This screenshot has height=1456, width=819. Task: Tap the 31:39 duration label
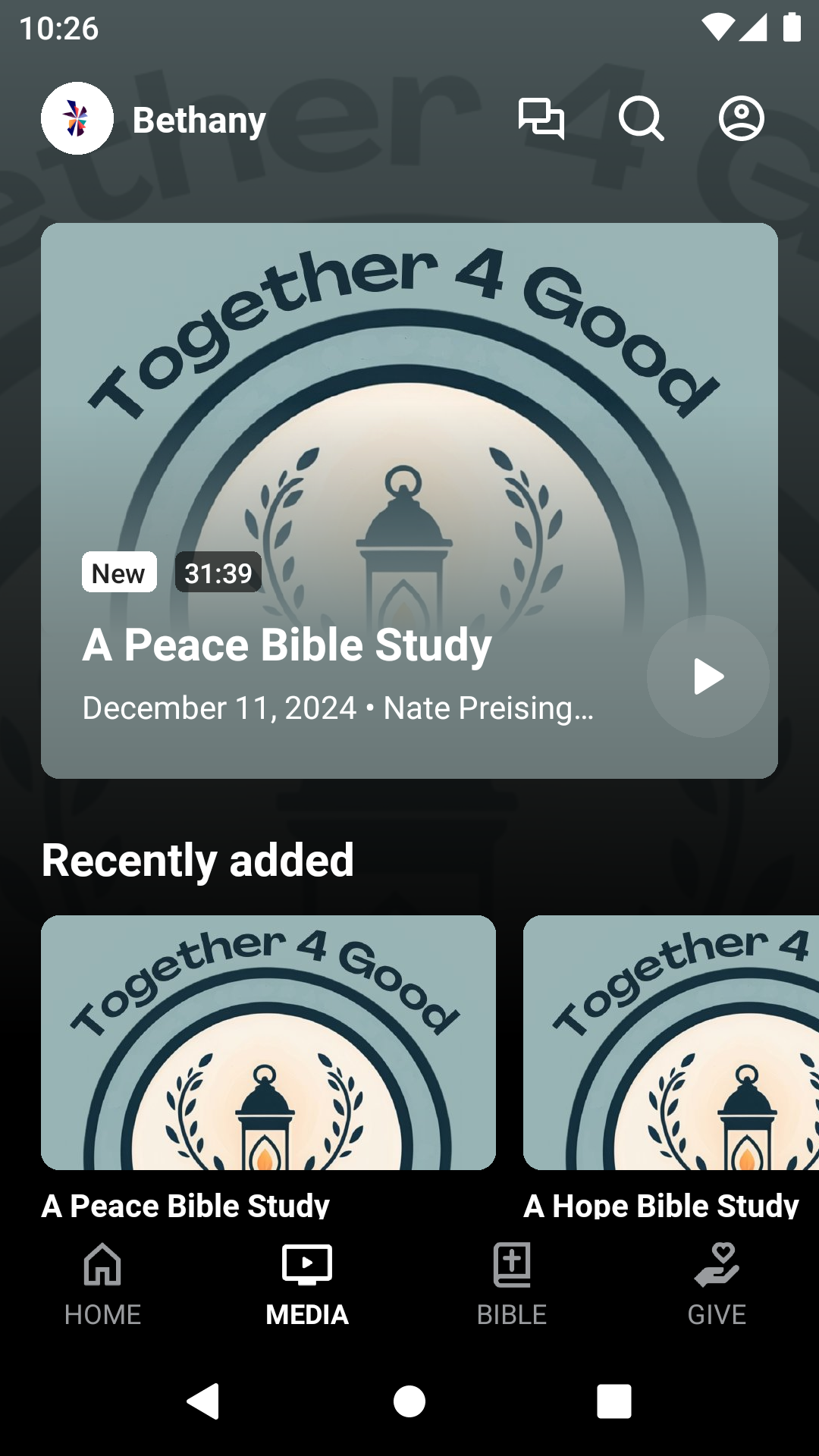218,573
